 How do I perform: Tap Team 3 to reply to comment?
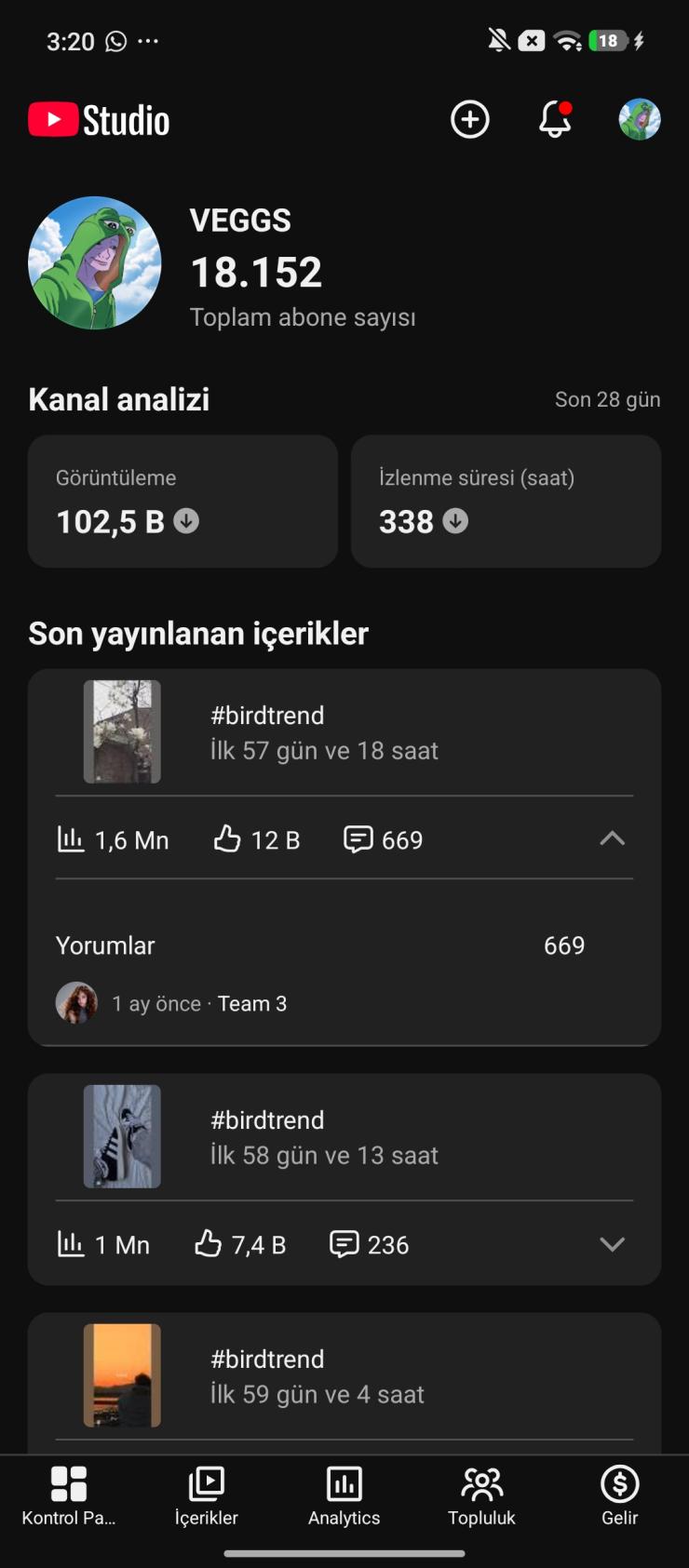[252, 1003]
